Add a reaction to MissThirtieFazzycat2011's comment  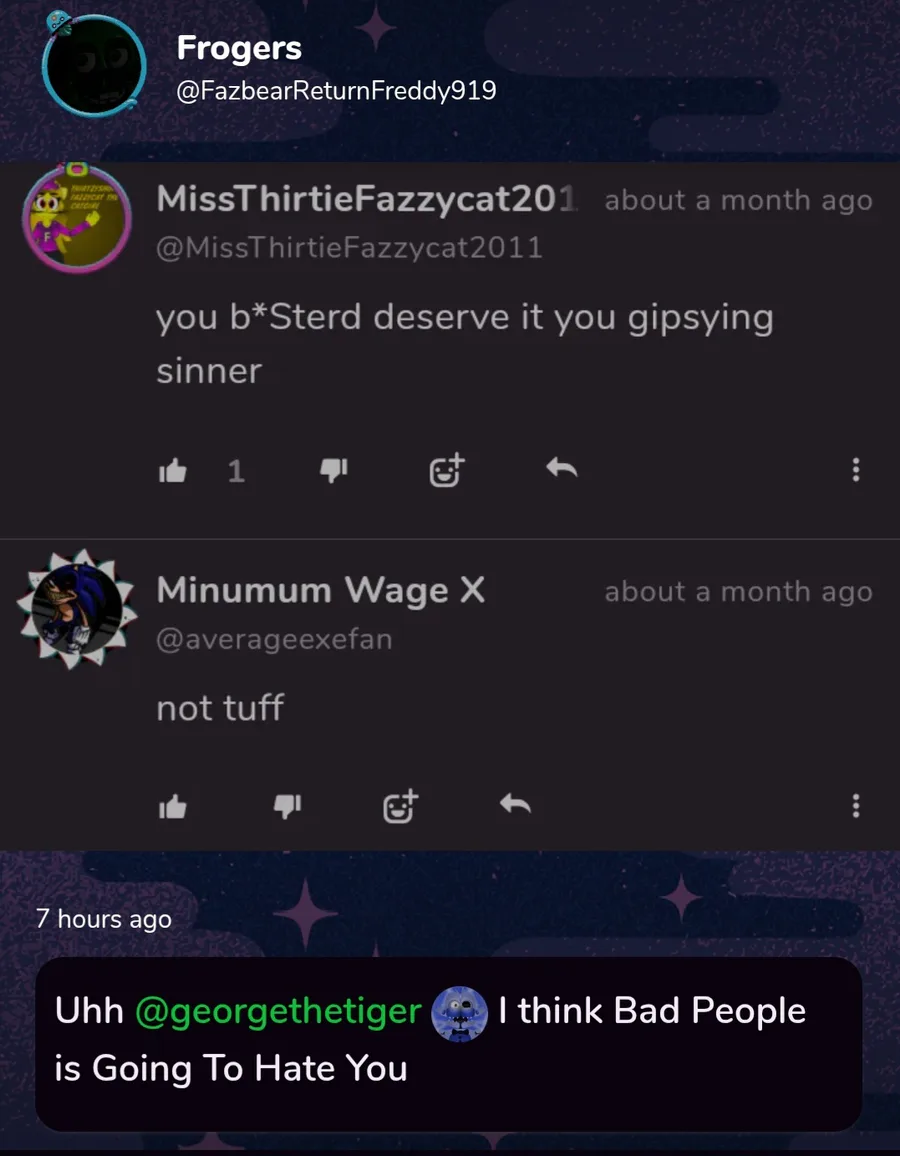point(447,470)
